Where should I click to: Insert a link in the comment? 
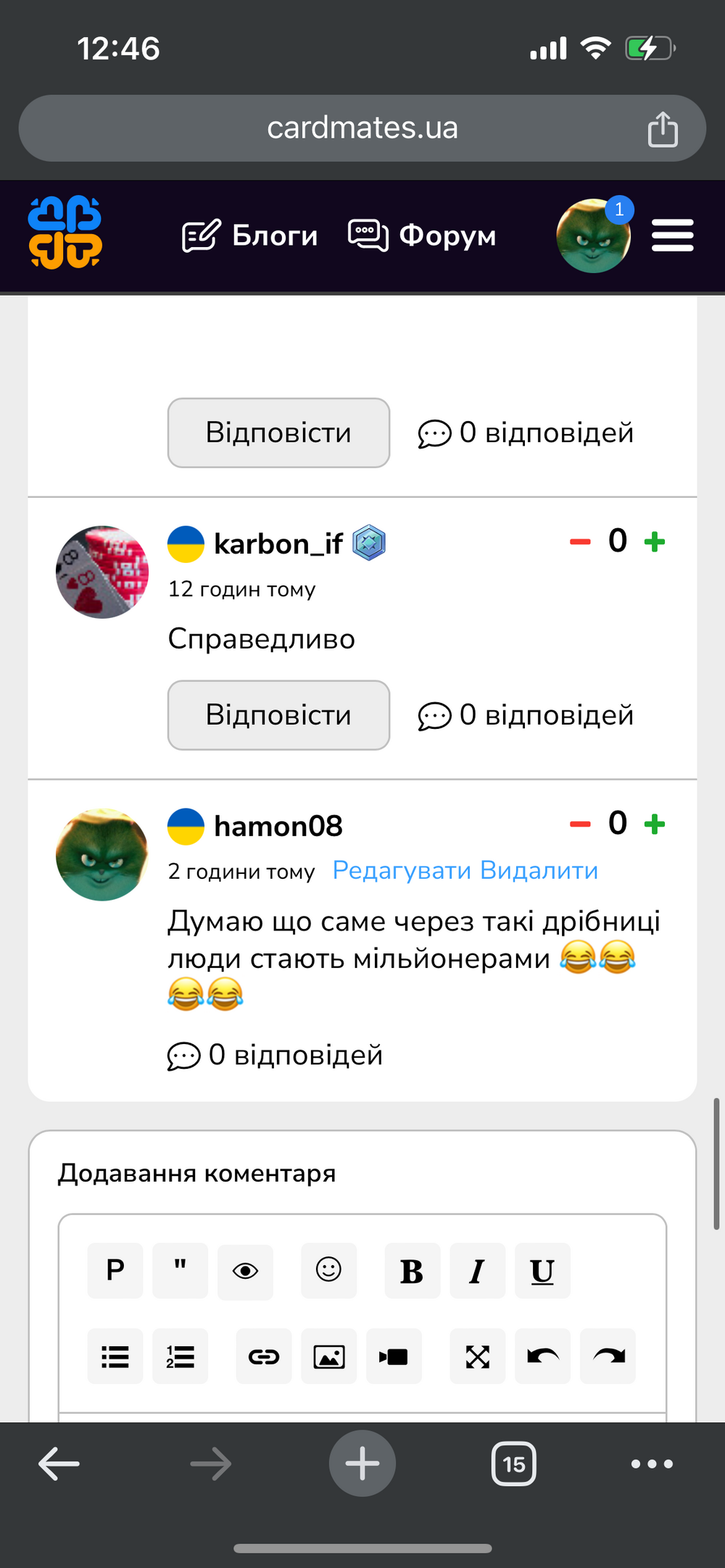pos(263,1356)
